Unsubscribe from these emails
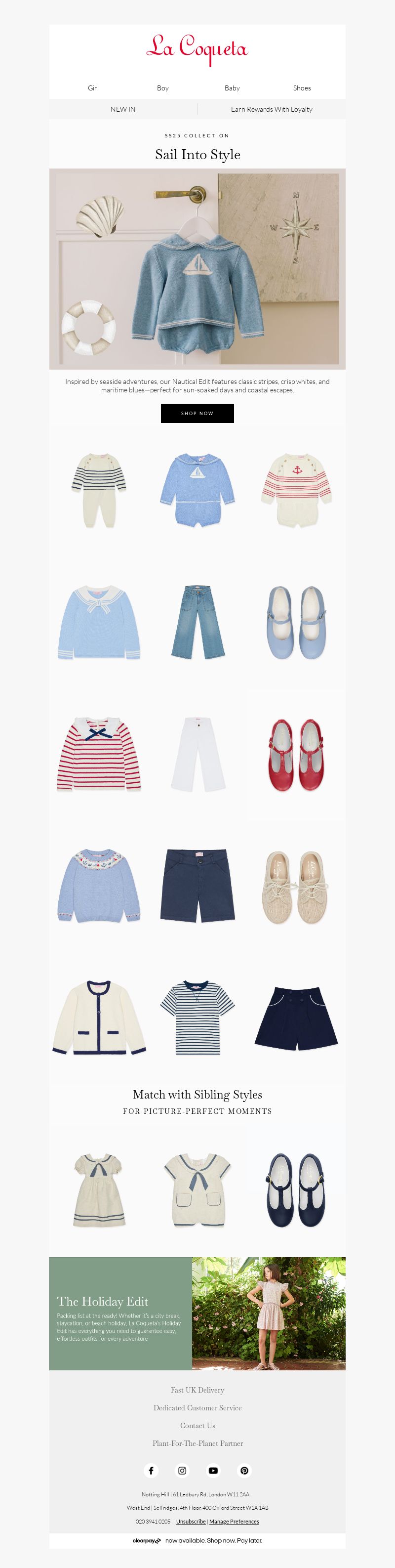Image resolution: width=395 pixels, height=1568 pixels. (191, 1522)
